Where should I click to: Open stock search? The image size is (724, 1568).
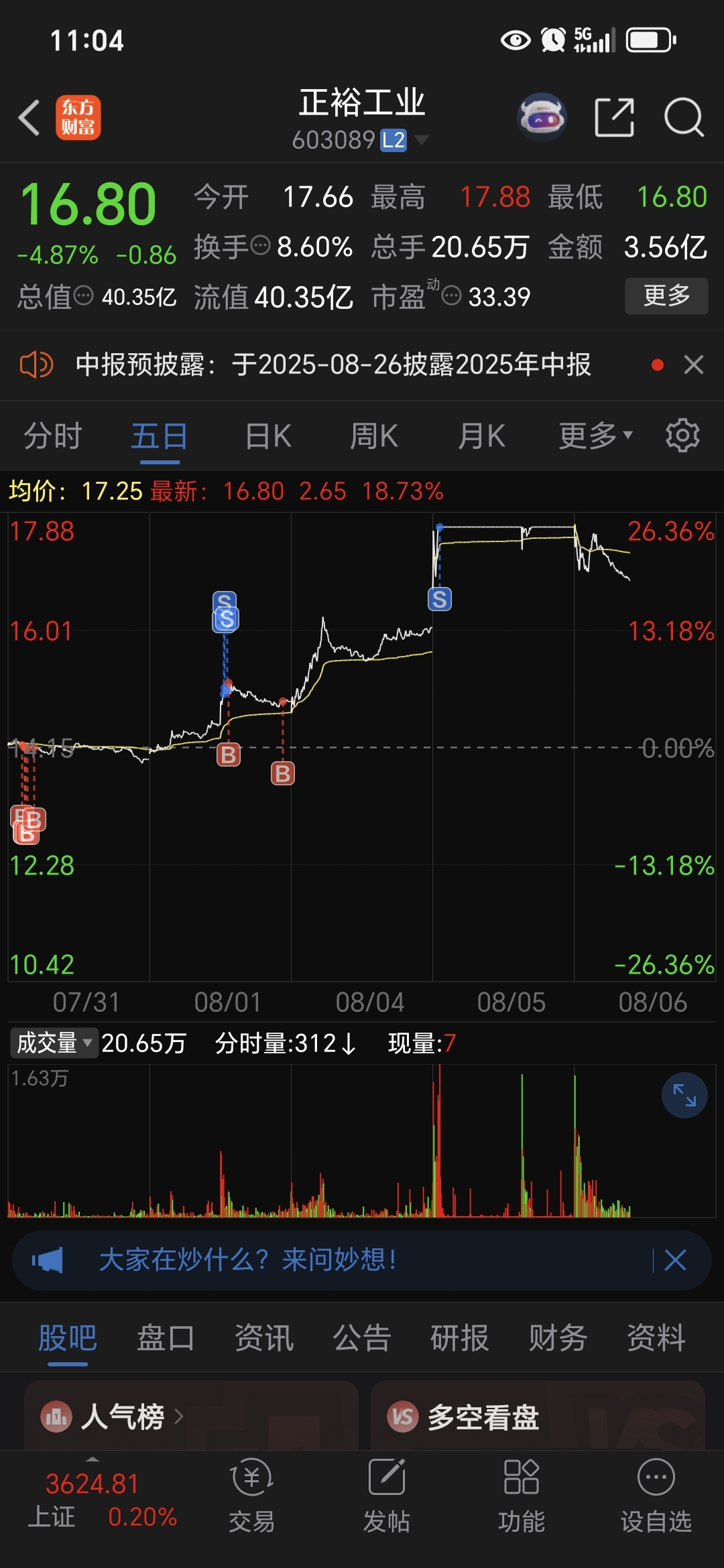coord(684,117)
